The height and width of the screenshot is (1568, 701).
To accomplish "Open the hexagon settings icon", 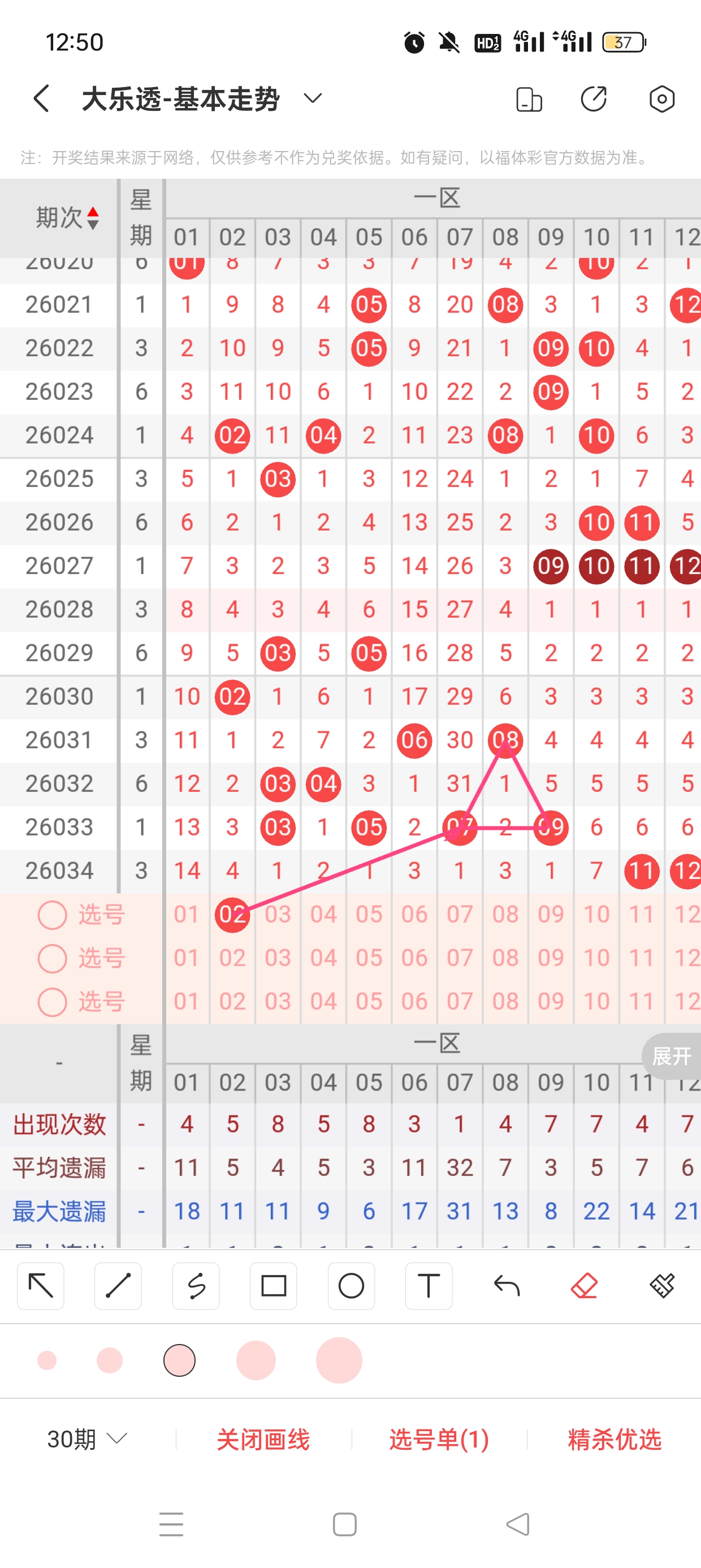I will (661, 98).
